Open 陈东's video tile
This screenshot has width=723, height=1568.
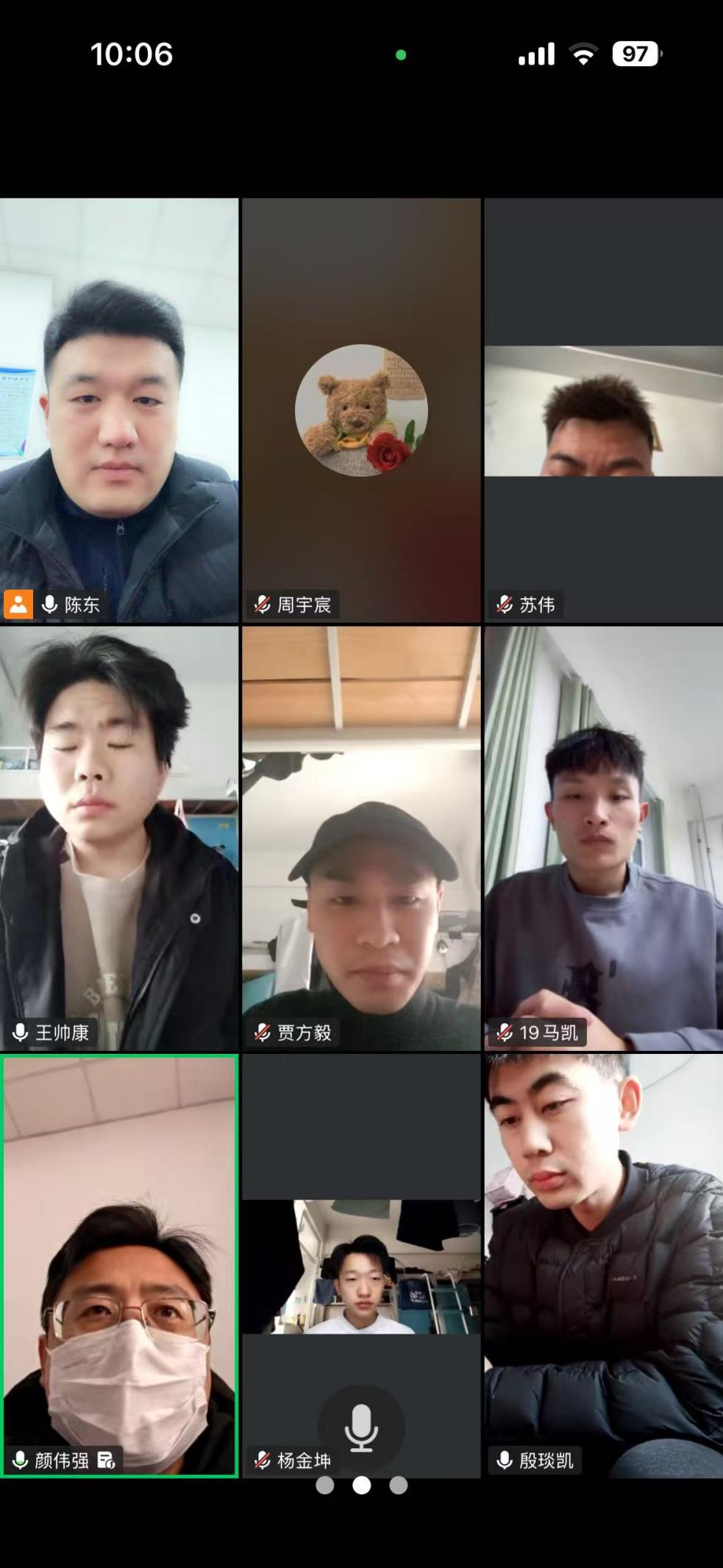click(x=119, y=410)
